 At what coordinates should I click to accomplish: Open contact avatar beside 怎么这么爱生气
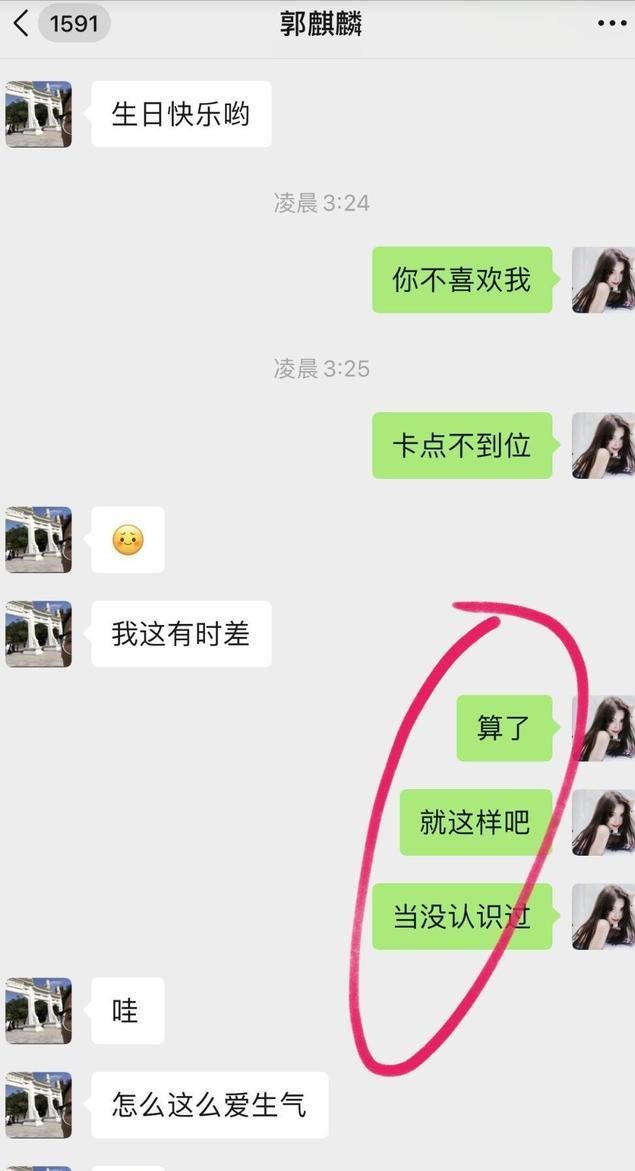[38, 1105]
